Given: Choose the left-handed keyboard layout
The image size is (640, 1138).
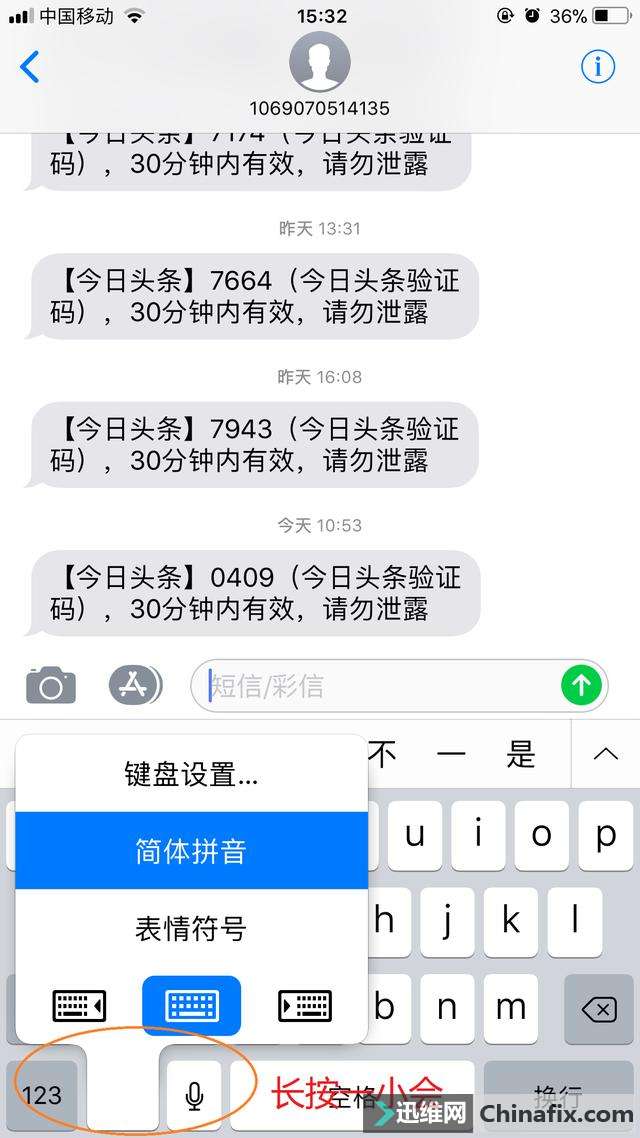Looking at the screenshot, I should tap(79, 1006).
